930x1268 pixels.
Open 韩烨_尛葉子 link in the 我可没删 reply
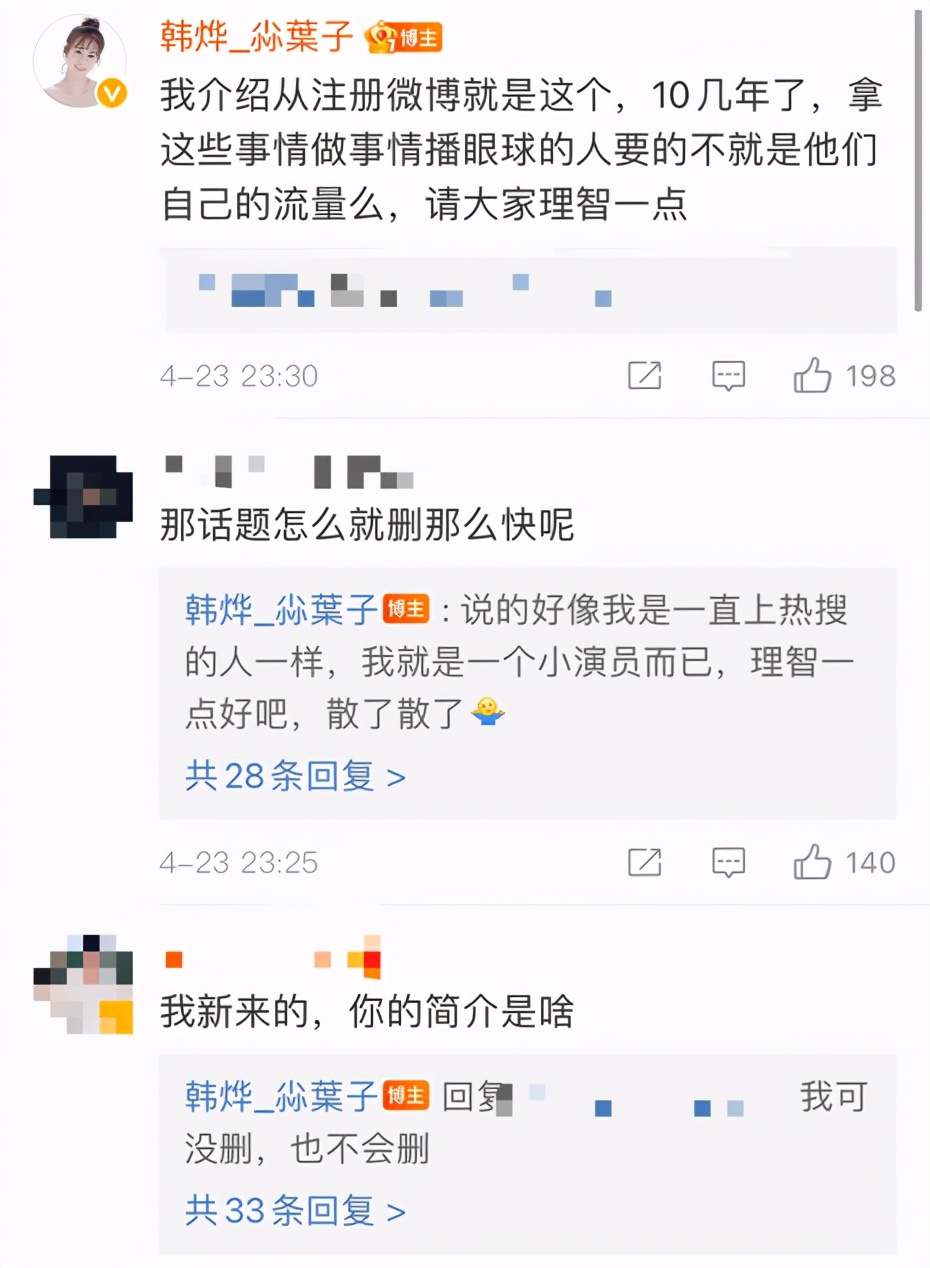(x=281, y=1096)
